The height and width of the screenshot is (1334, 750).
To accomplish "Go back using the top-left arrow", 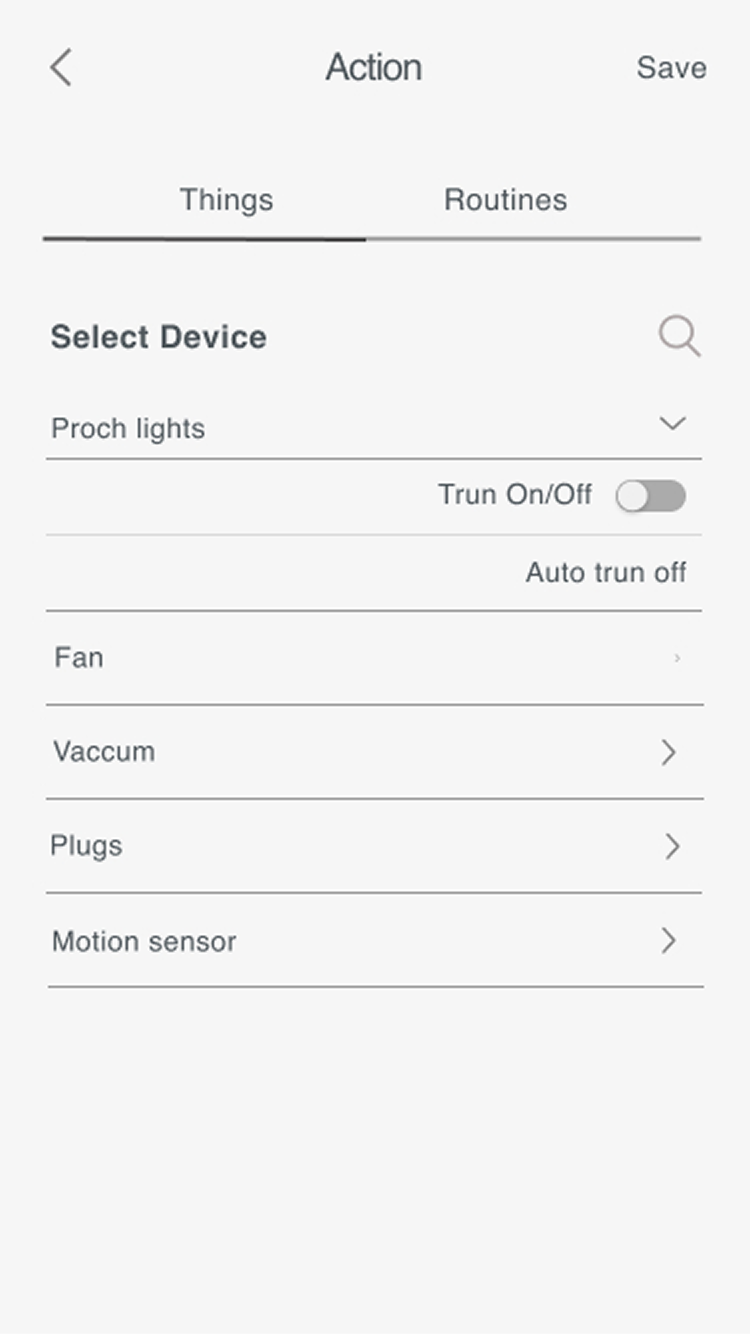I will click(x=61, y=68).
